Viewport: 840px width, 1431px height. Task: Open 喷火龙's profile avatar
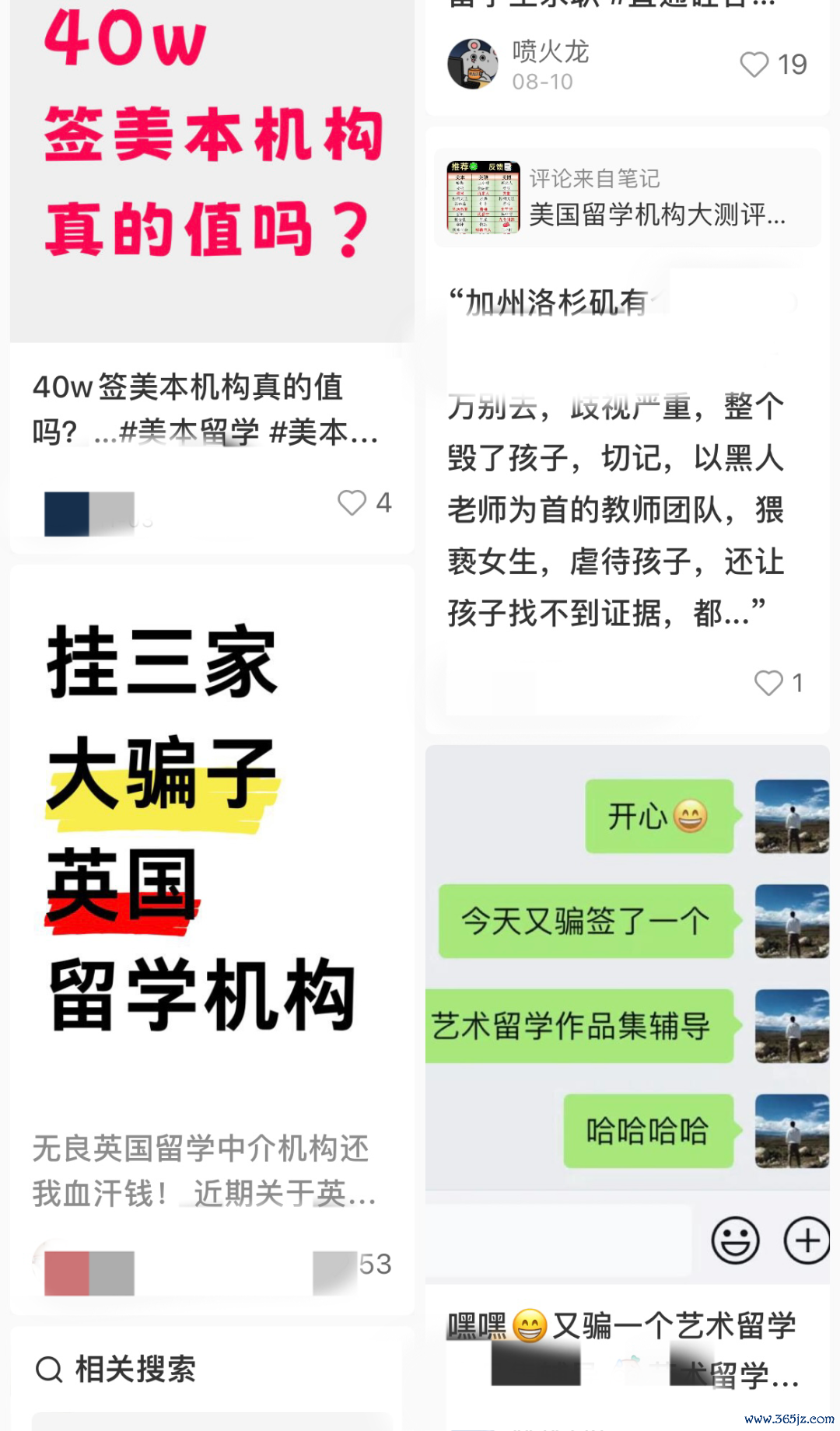point(472,64)
